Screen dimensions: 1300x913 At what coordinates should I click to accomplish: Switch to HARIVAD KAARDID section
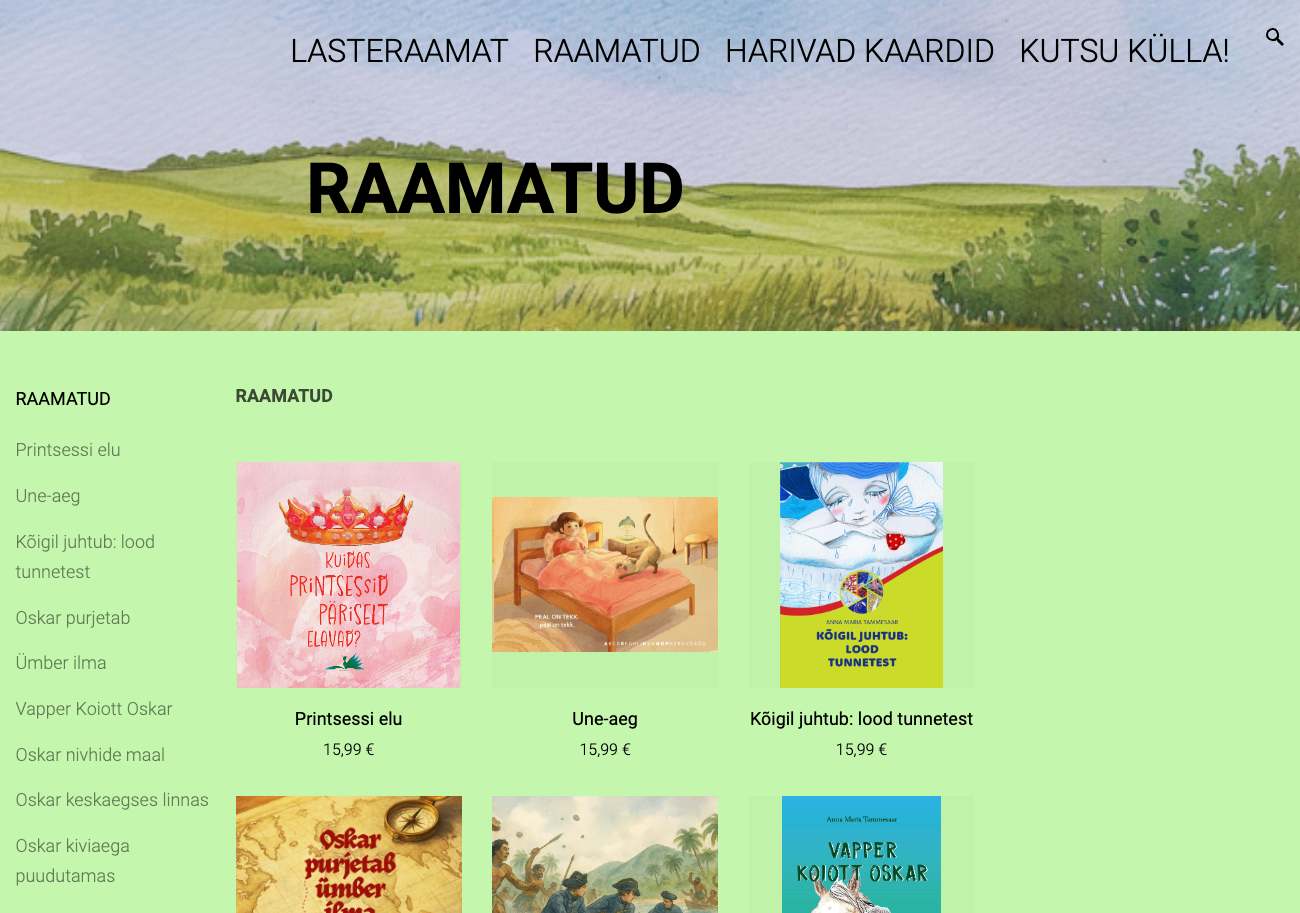pyautogui.click(x=859, y=51)
